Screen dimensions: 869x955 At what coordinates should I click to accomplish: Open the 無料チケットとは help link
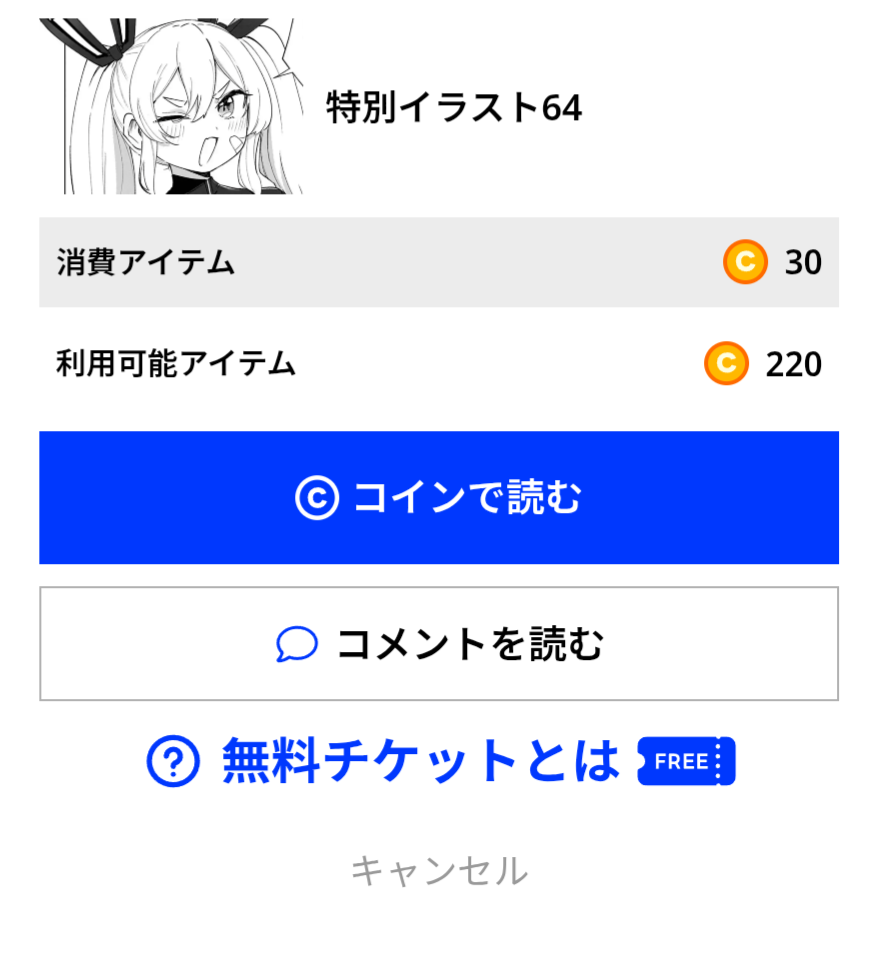[x=420, y=762]
